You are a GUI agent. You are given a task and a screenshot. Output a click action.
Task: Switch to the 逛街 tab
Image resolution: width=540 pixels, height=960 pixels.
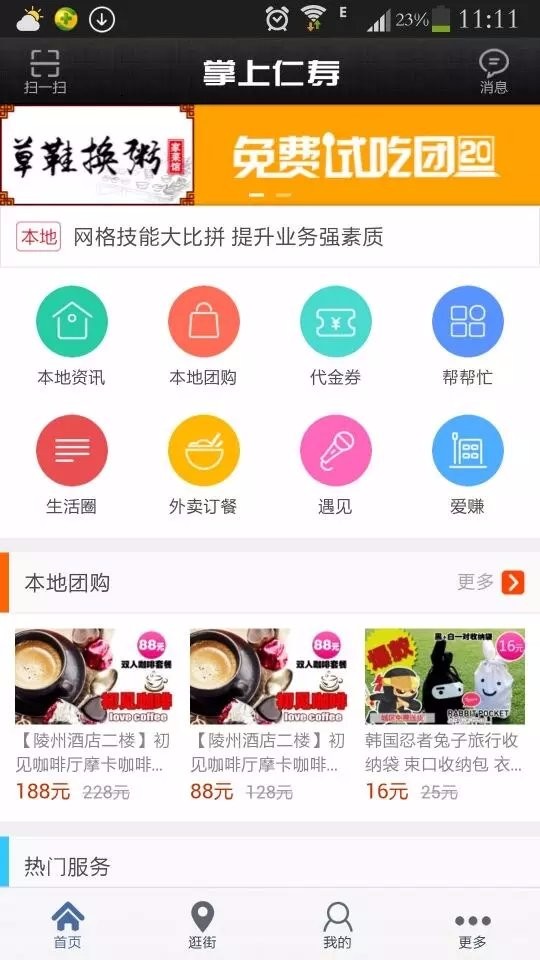pos(202,924)
